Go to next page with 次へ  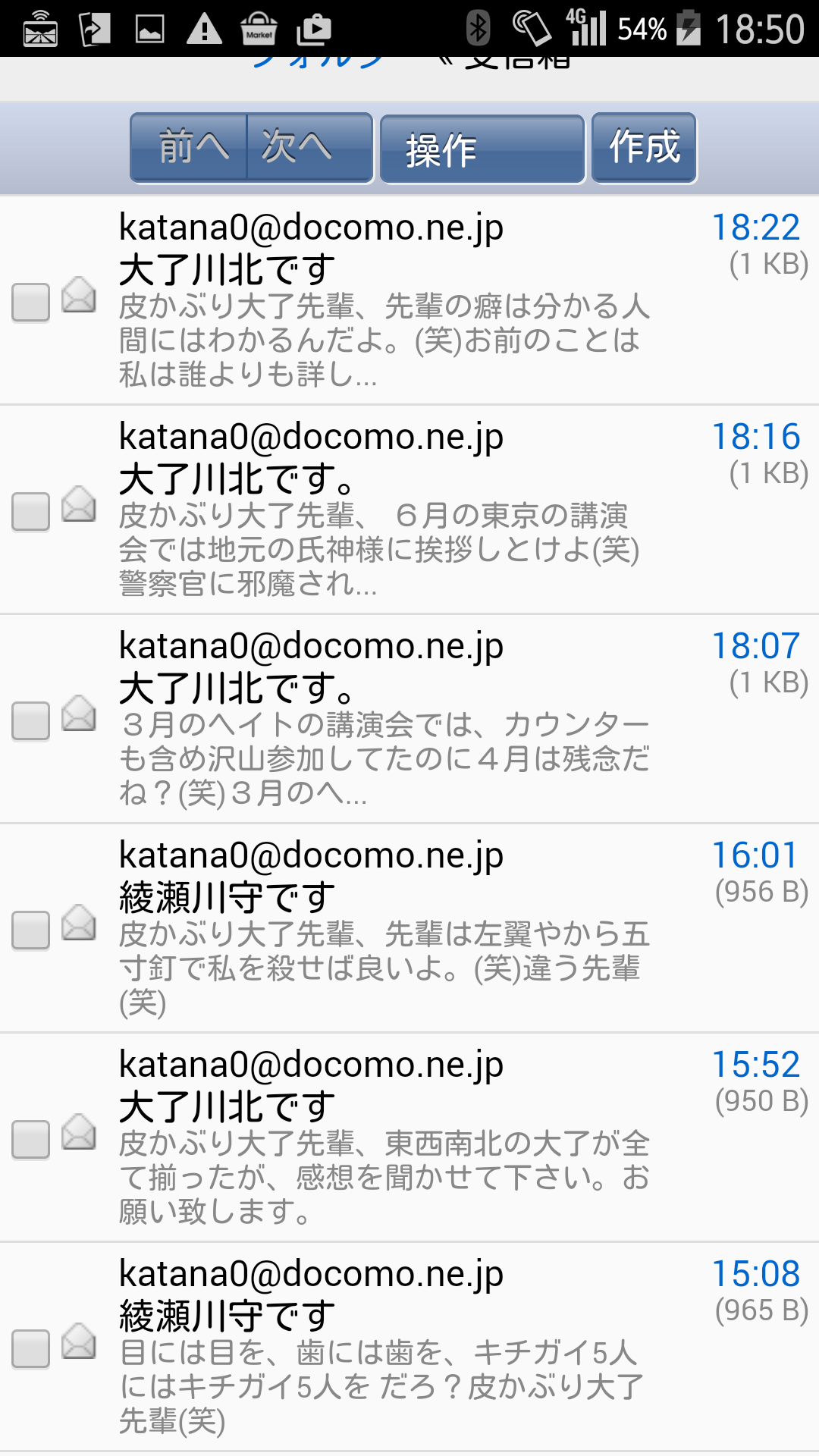coord(309,148)
